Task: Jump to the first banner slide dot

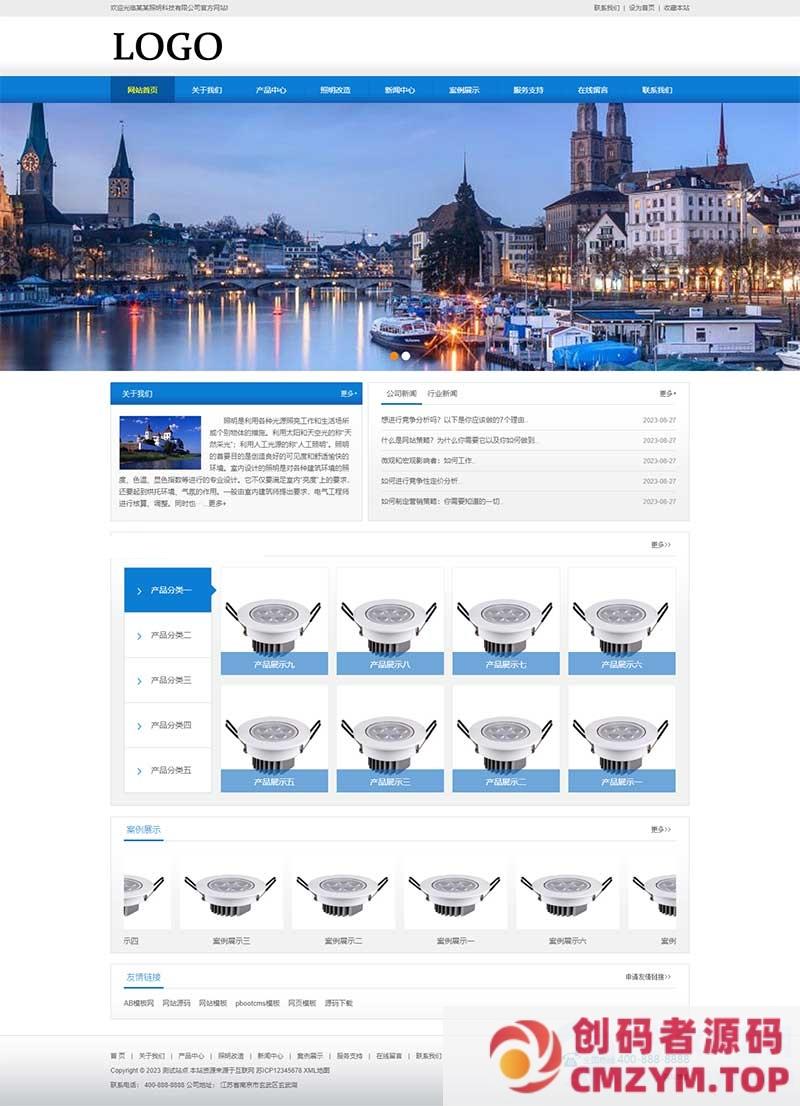Action: [395, 356]
